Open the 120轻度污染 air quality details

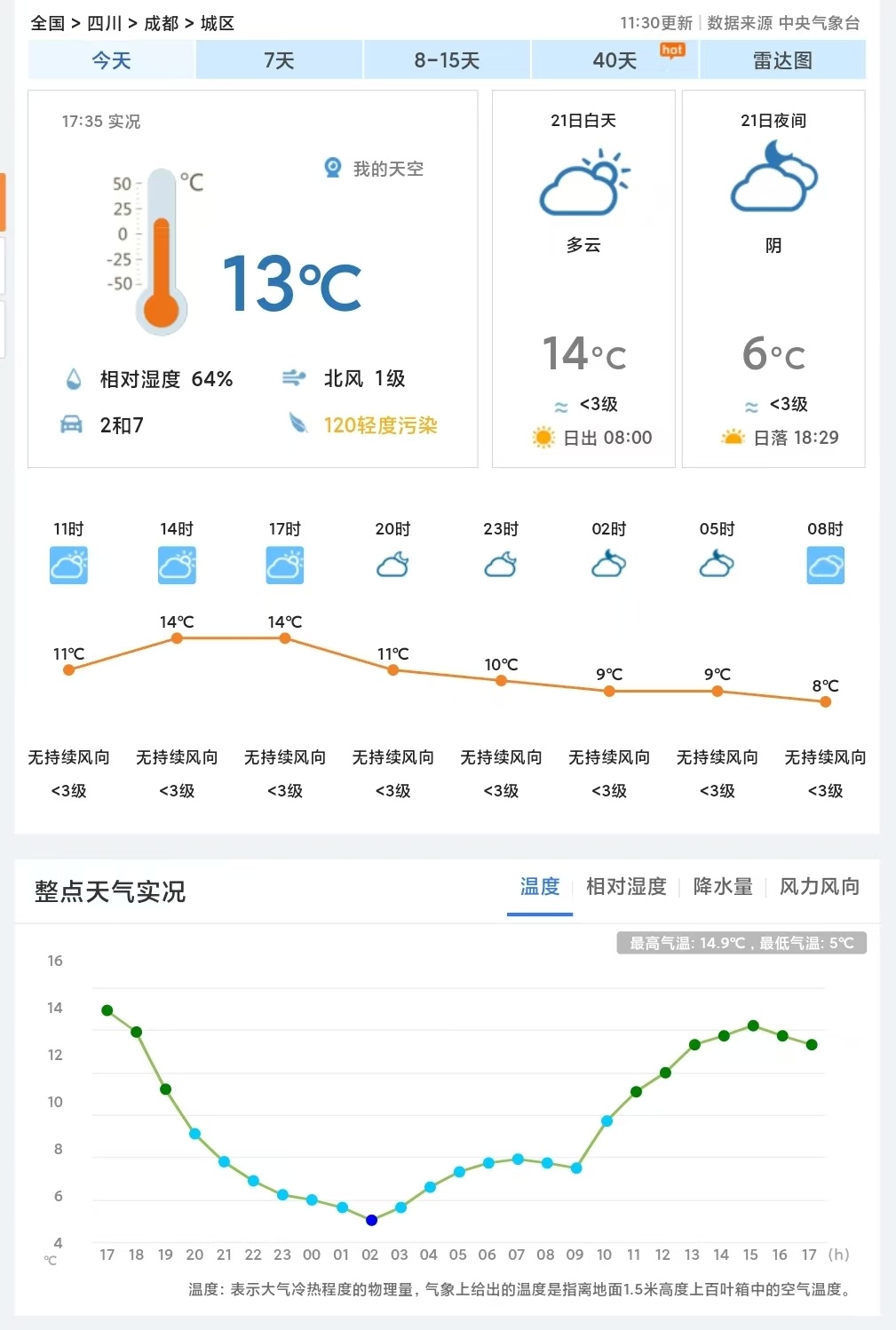pos(380,425)
